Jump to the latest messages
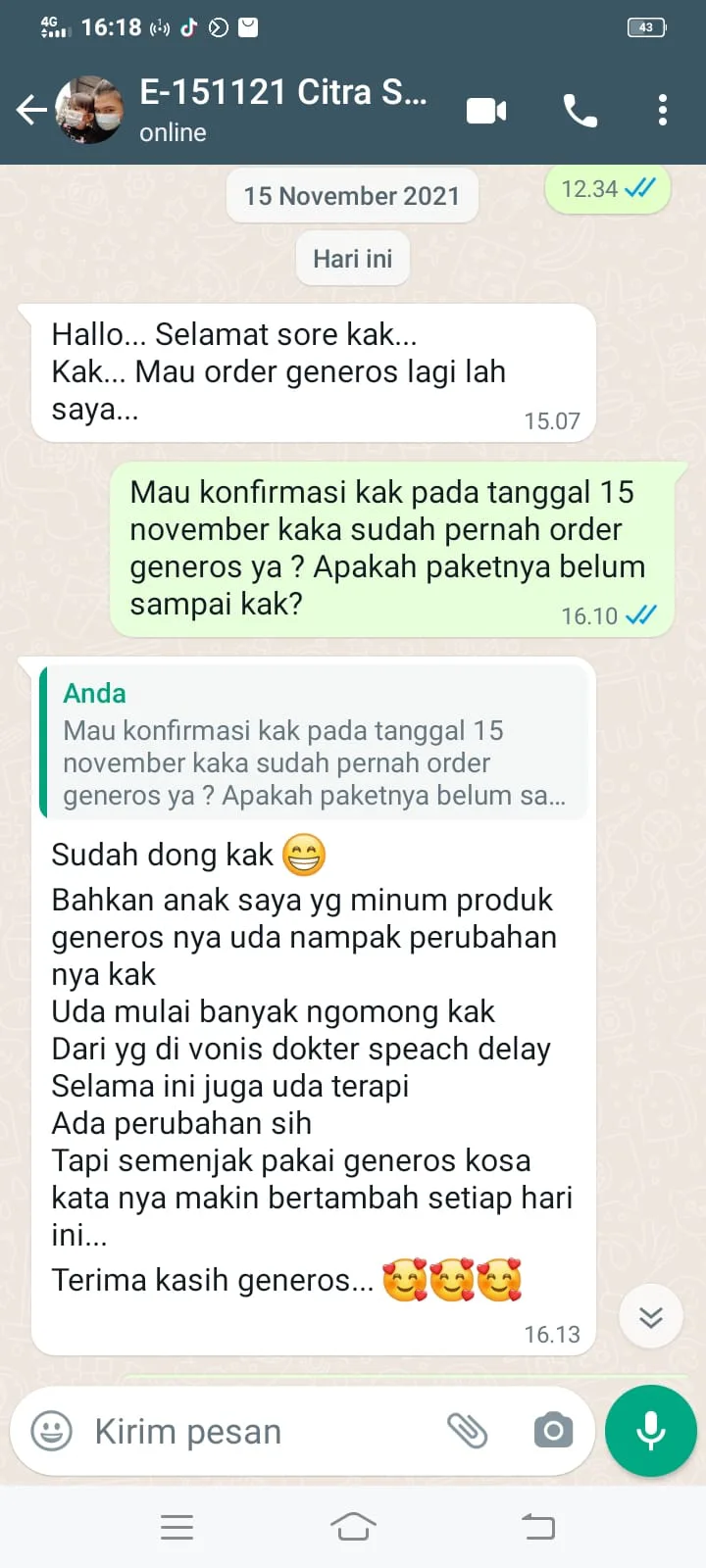Image resolution: width=706 pixels, height=1568 pixels. [651, 1316]
